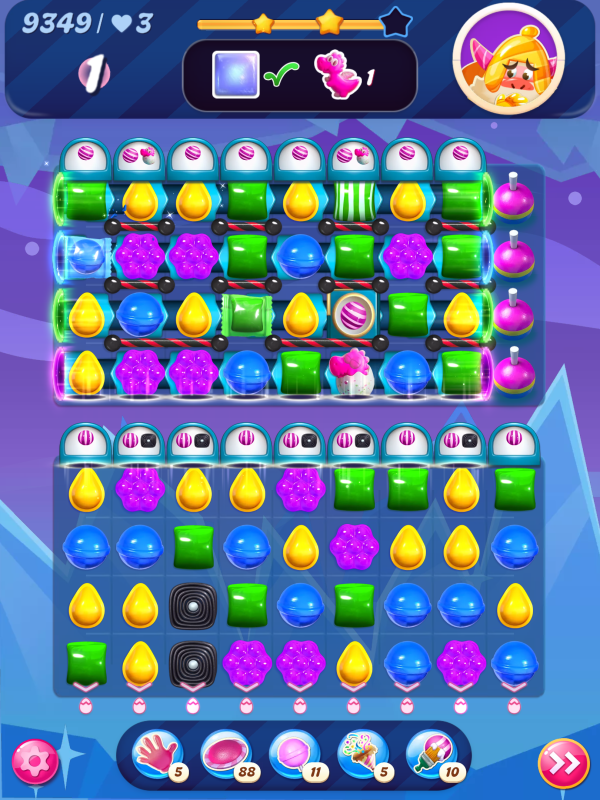Use the pink glove booster with 5
600x800 pixels.
160,756
